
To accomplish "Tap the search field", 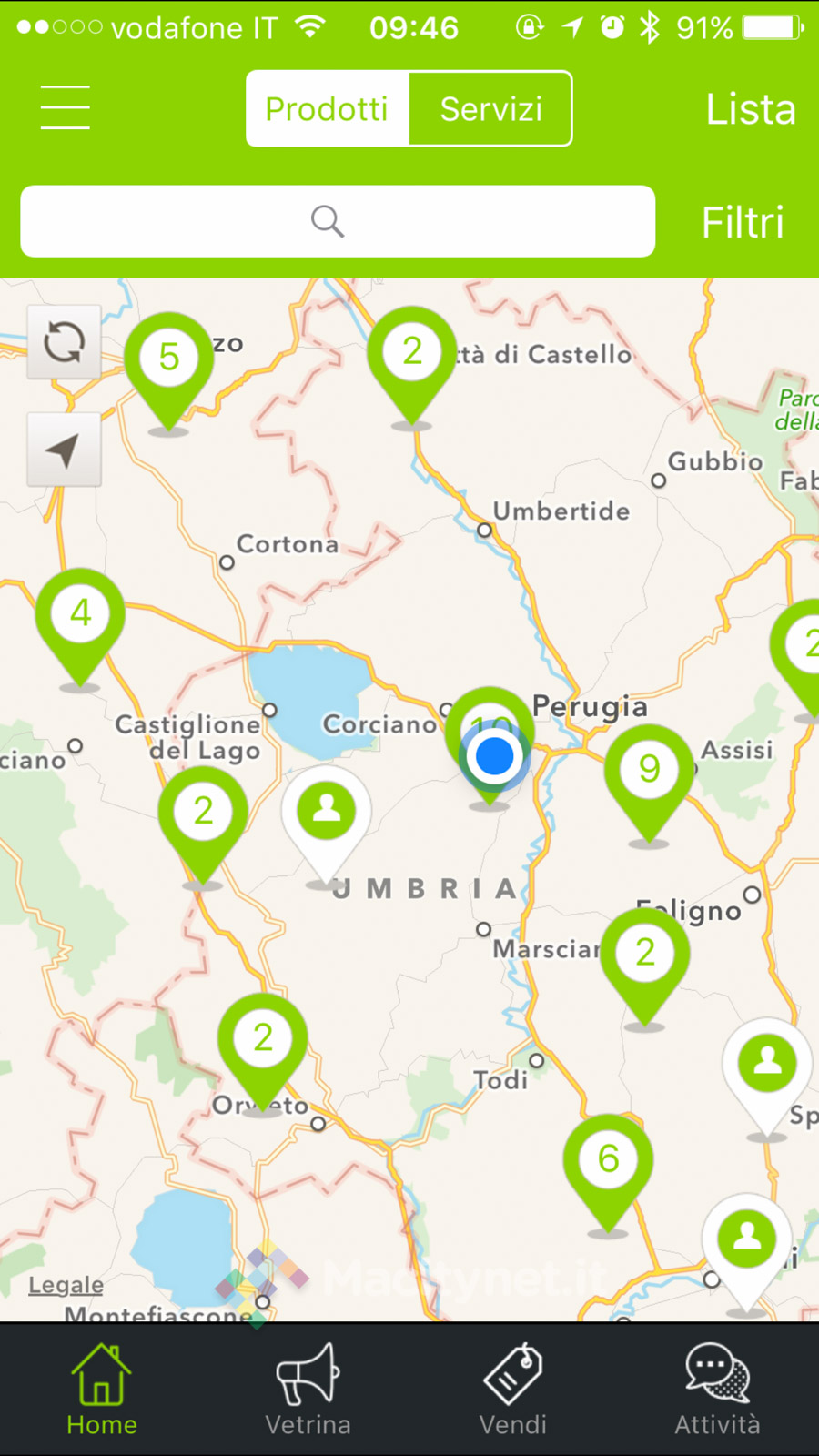I will (338, 221).
